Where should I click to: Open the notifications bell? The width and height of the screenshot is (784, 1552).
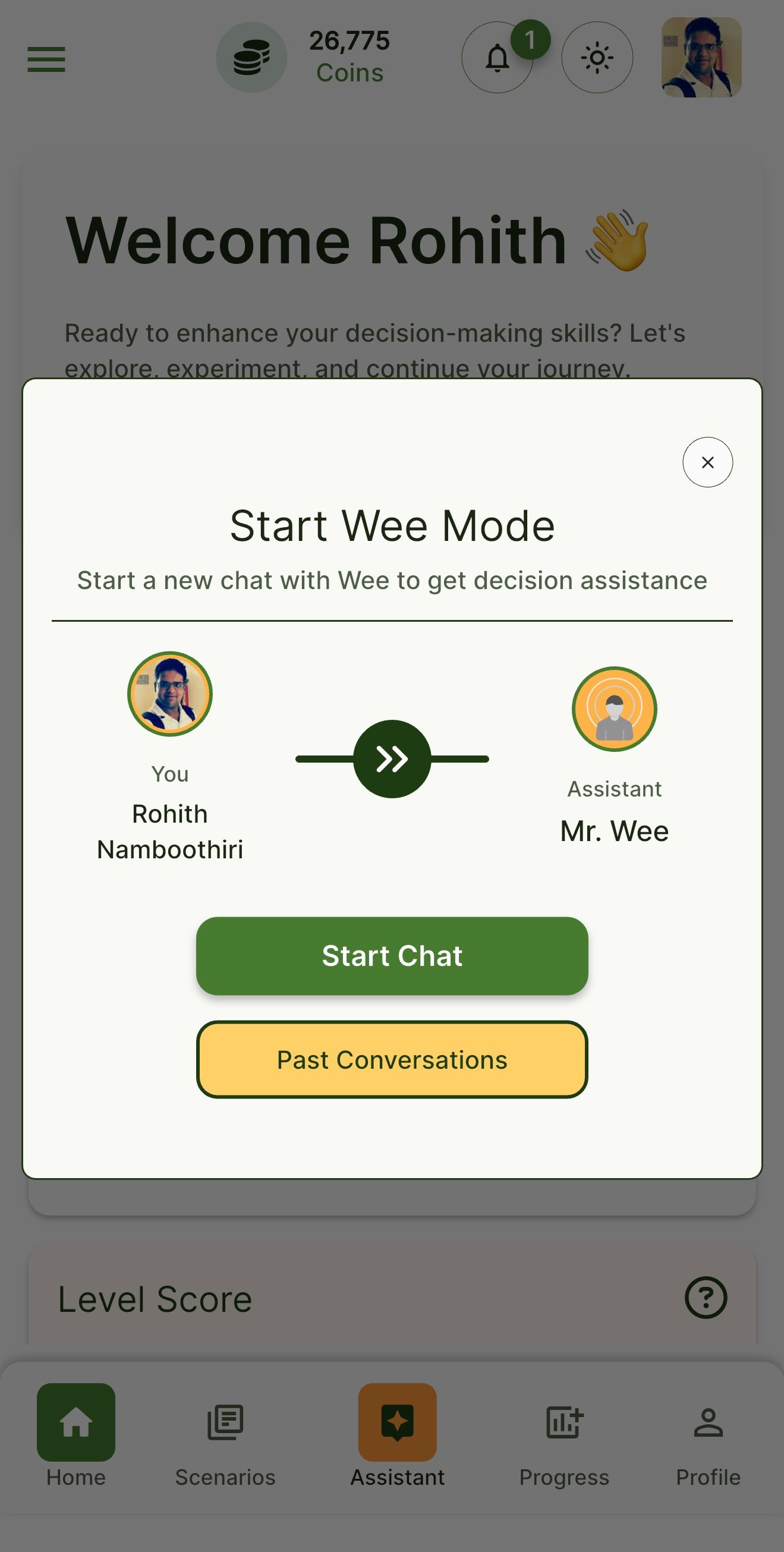click(x=497, y=58)
